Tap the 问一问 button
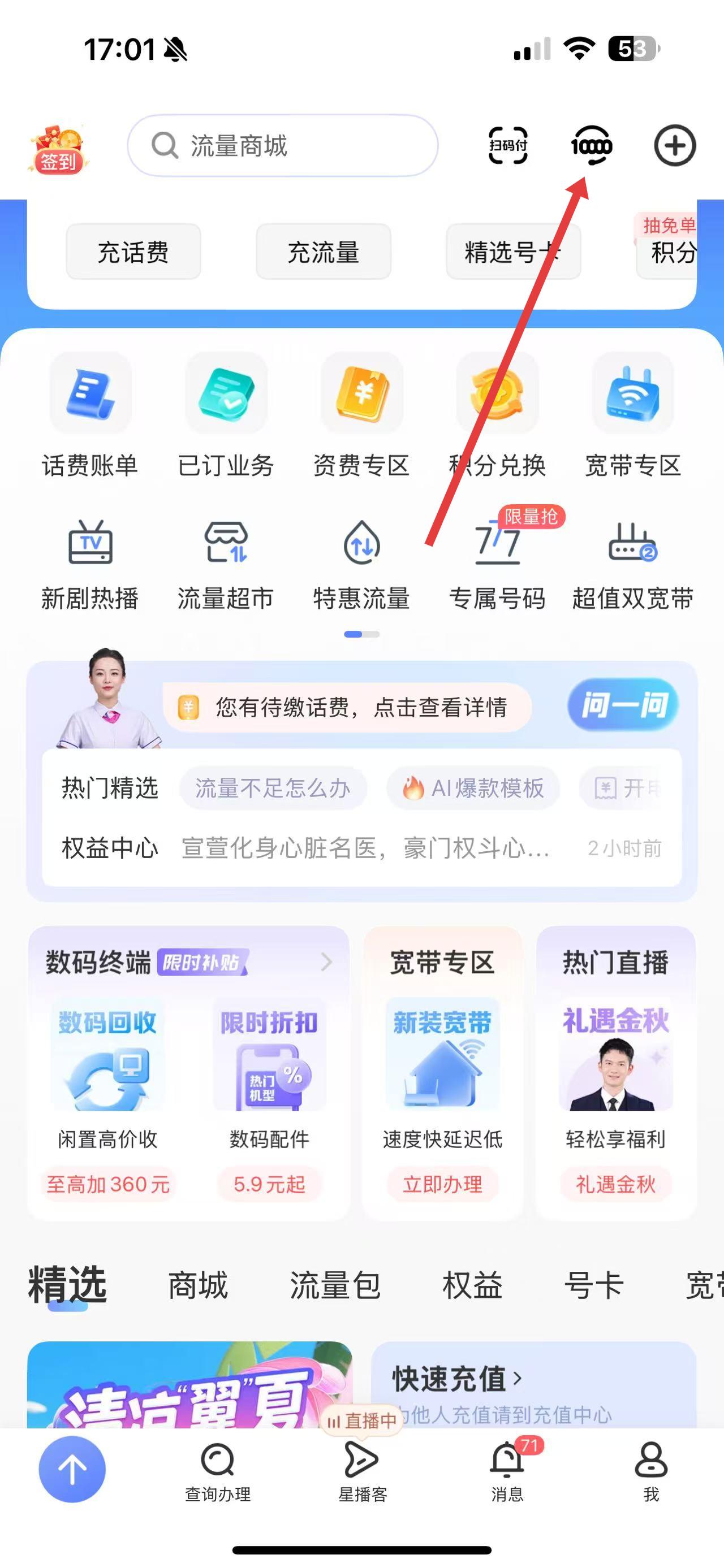Viewport: 724px width, 1568px height. tap(623, 705)
